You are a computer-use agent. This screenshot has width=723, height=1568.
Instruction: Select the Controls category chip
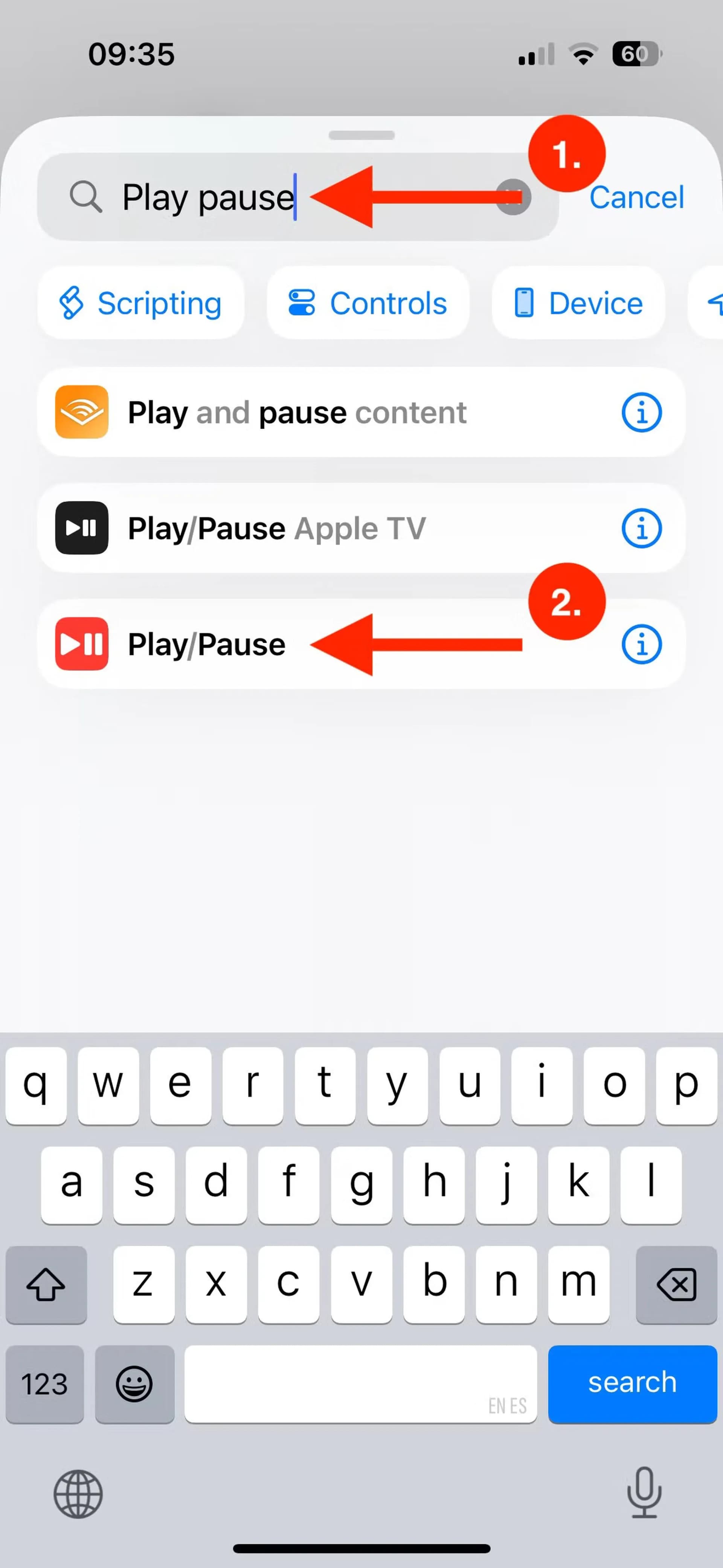tap(368, 303)
